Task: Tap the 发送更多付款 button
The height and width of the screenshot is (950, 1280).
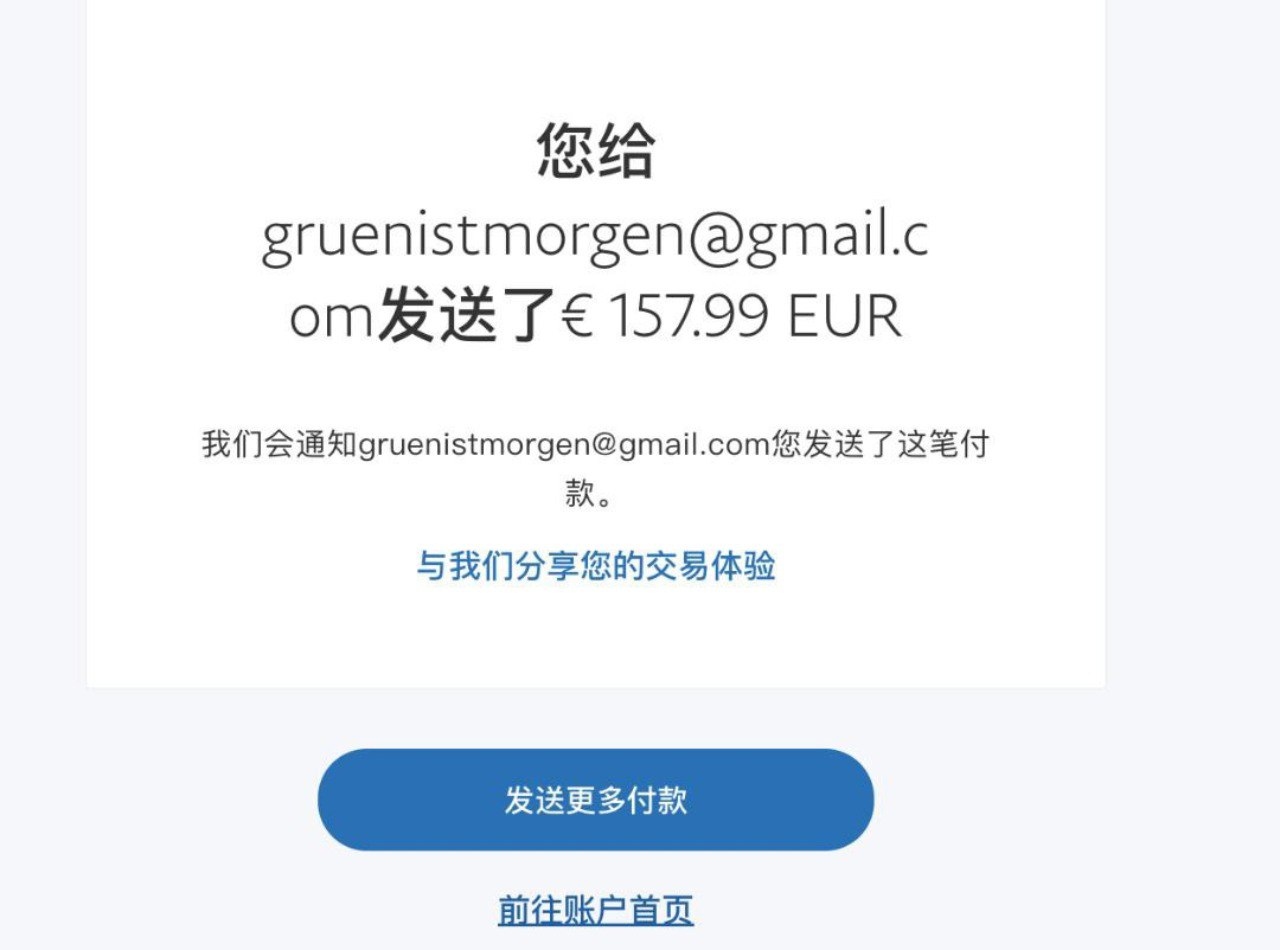Action: click(x=596, y=800)
